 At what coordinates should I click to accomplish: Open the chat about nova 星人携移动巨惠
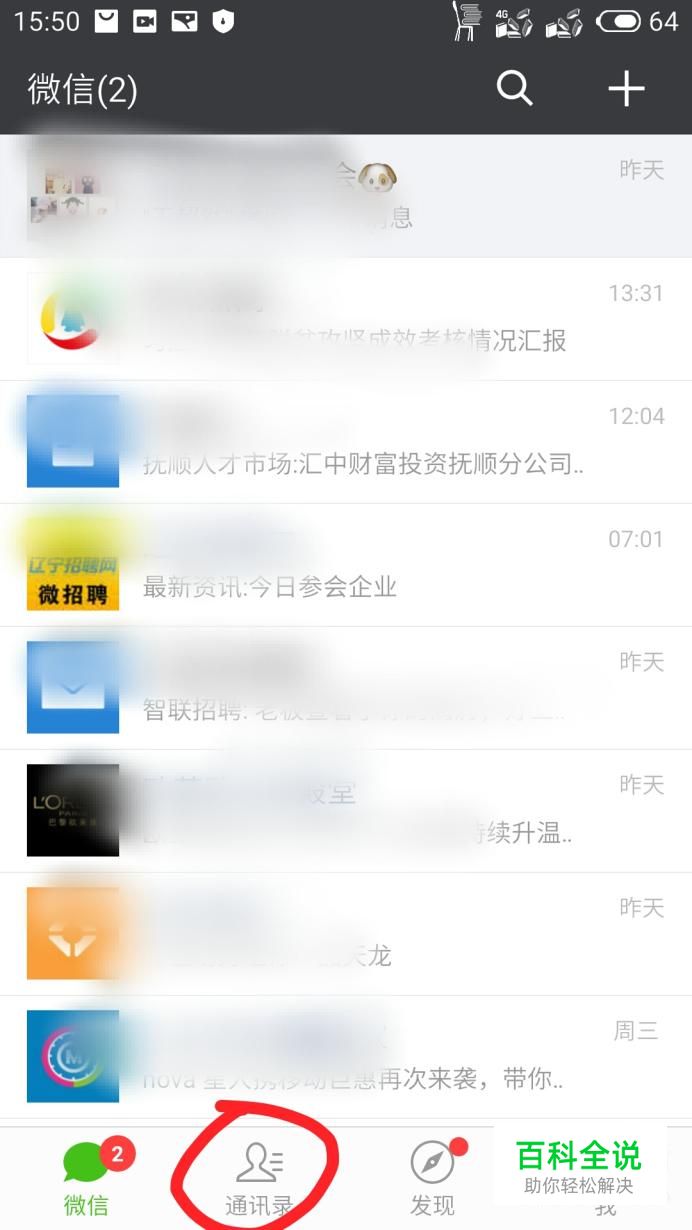click(x=346, y=1057)
